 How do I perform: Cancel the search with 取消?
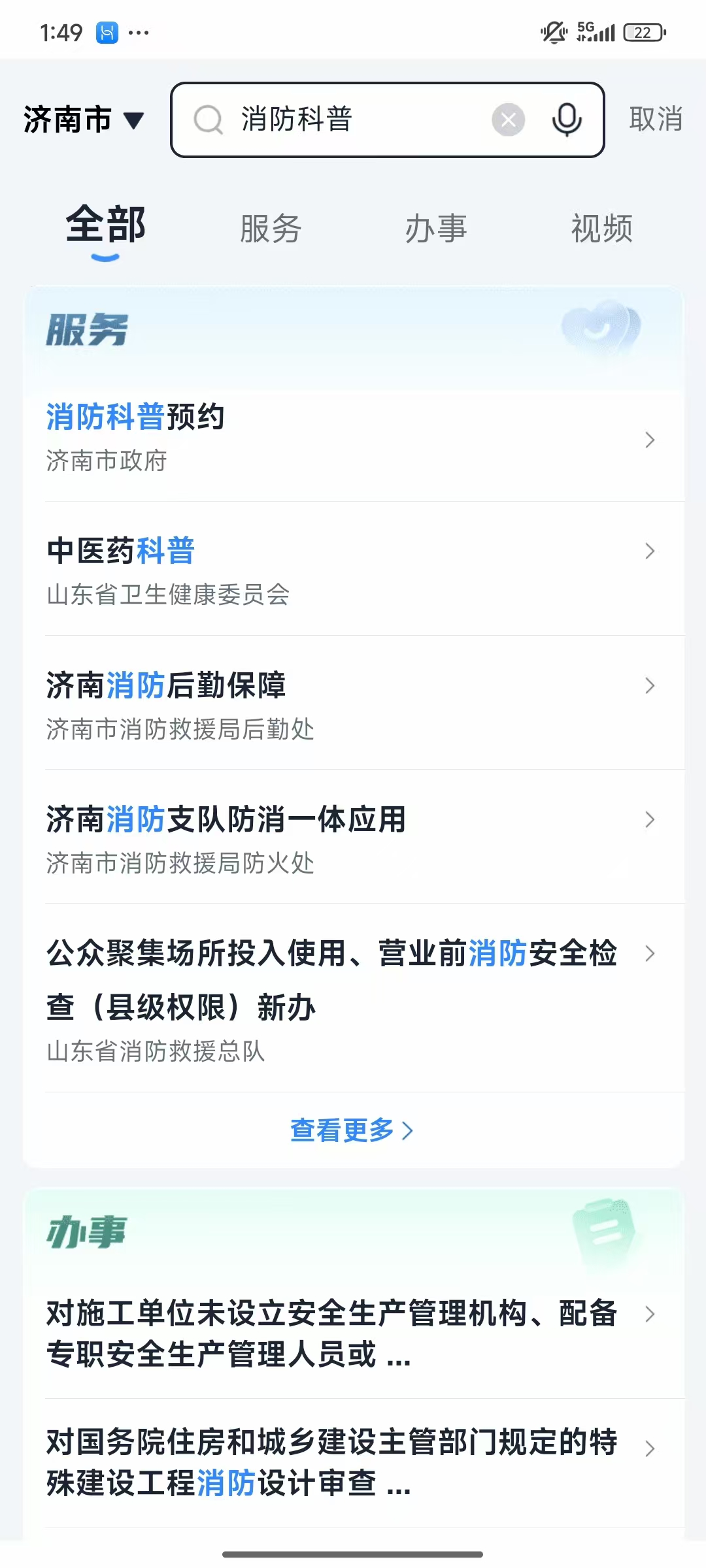656,120
